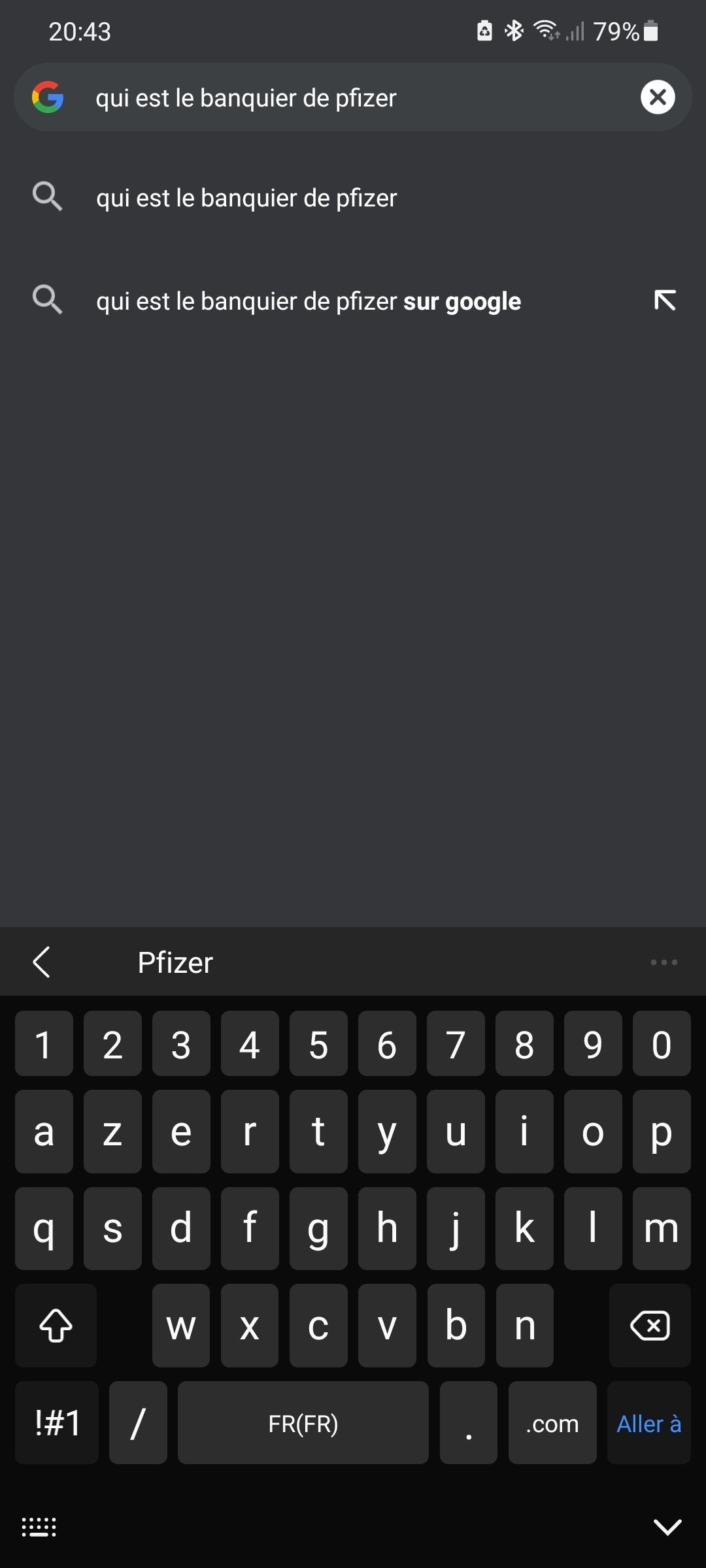Enable the shift key
Image resolution: width=706 pixels, height=1568 pixels.
(x=56, y=1326)
